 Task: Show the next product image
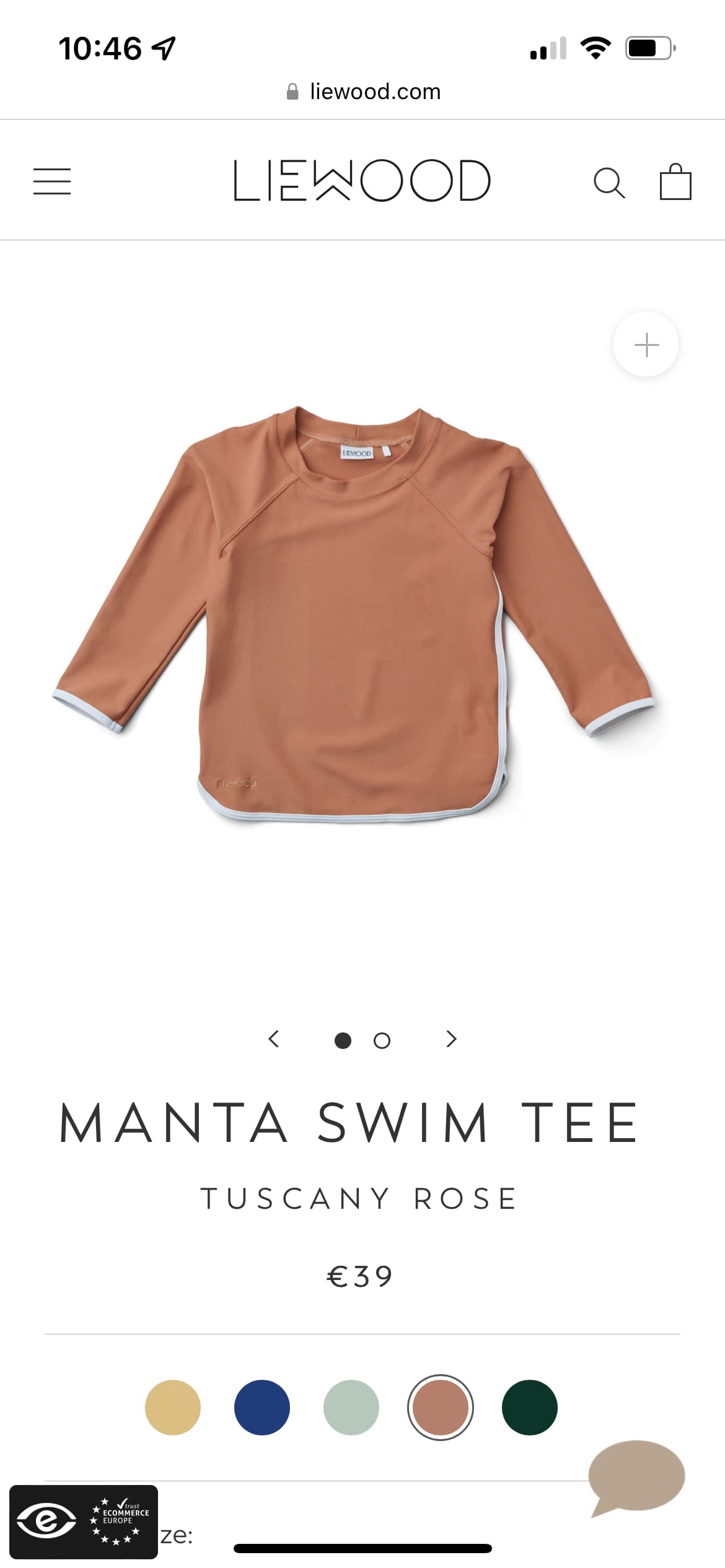coord(451,1039)
